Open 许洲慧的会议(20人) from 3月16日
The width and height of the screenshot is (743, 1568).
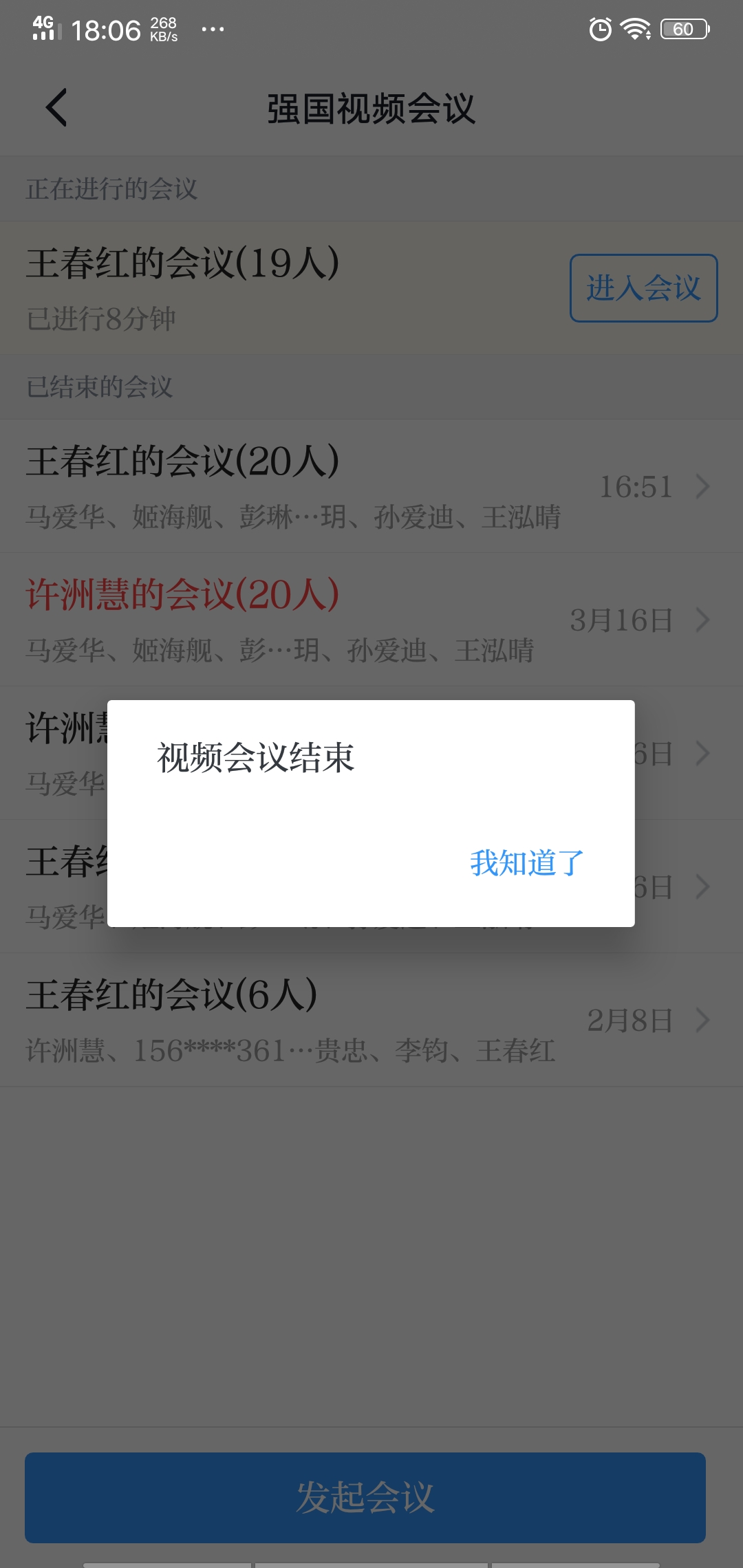pyautogui.click(x=371, y=620)
